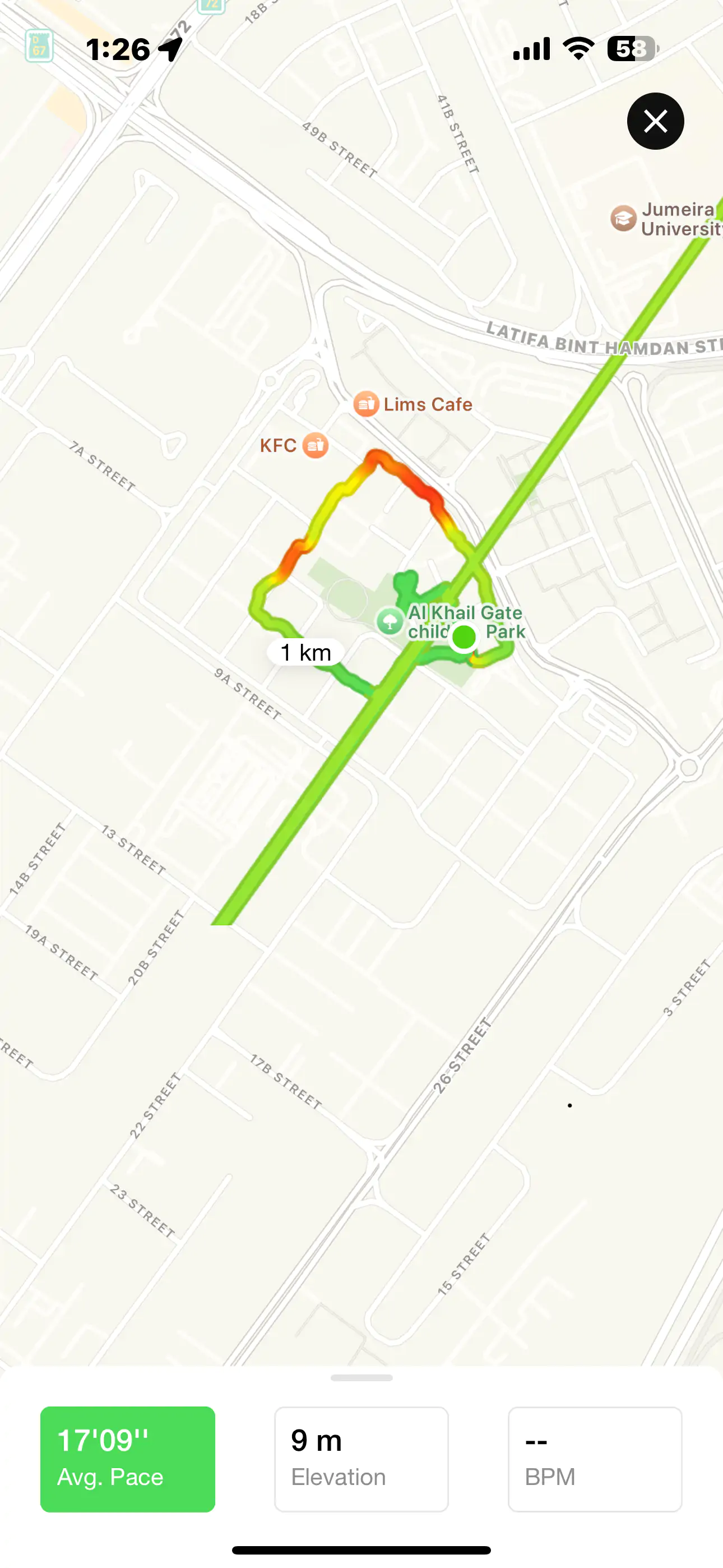Show BPM on the route
This screenshot has width=723, height=1568.
[595, 1459]
